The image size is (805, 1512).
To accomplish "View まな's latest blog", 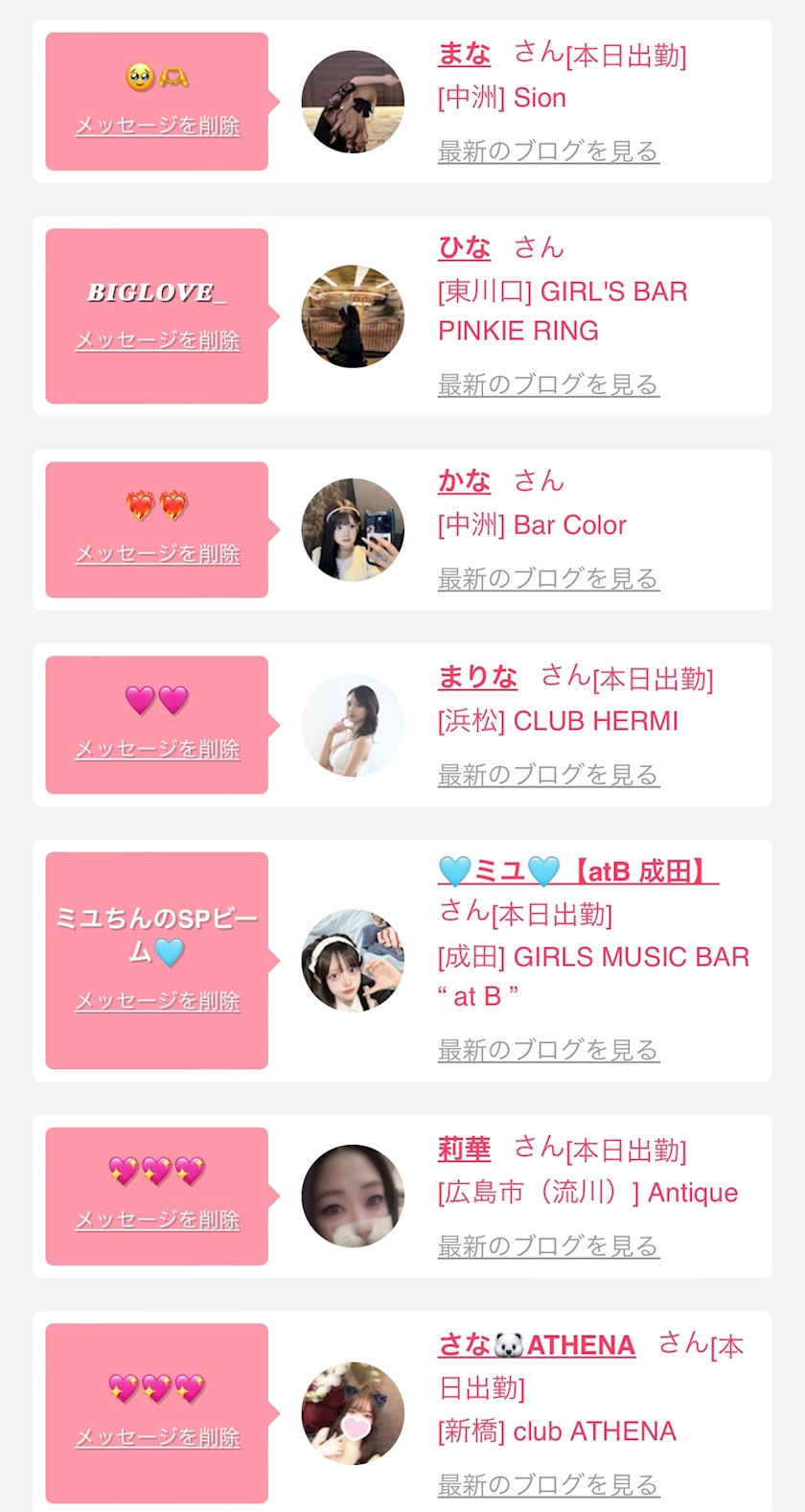I will (548, 151).
